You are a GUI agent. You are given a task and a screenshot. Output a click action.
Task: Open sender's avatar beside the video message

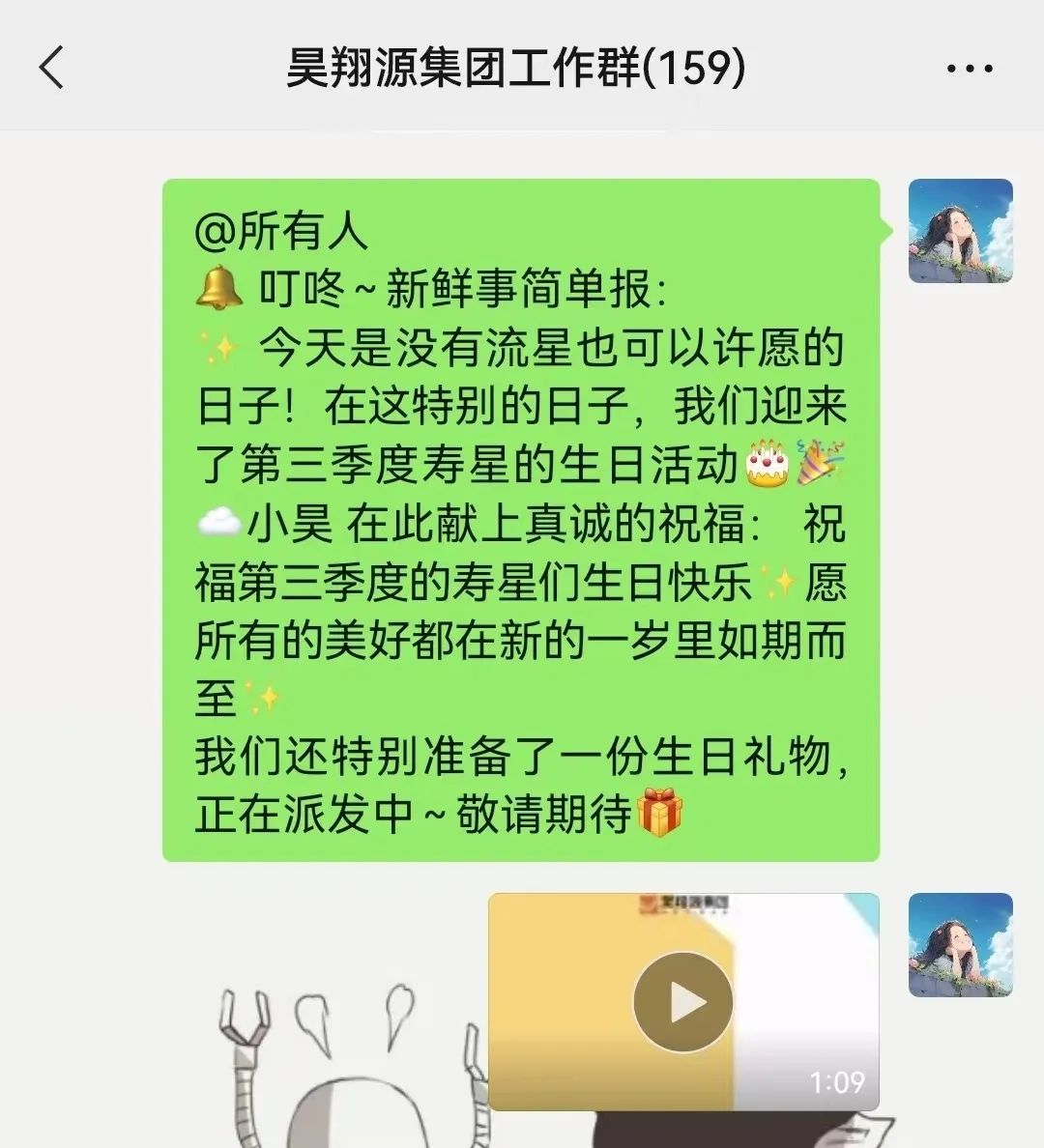960,944
